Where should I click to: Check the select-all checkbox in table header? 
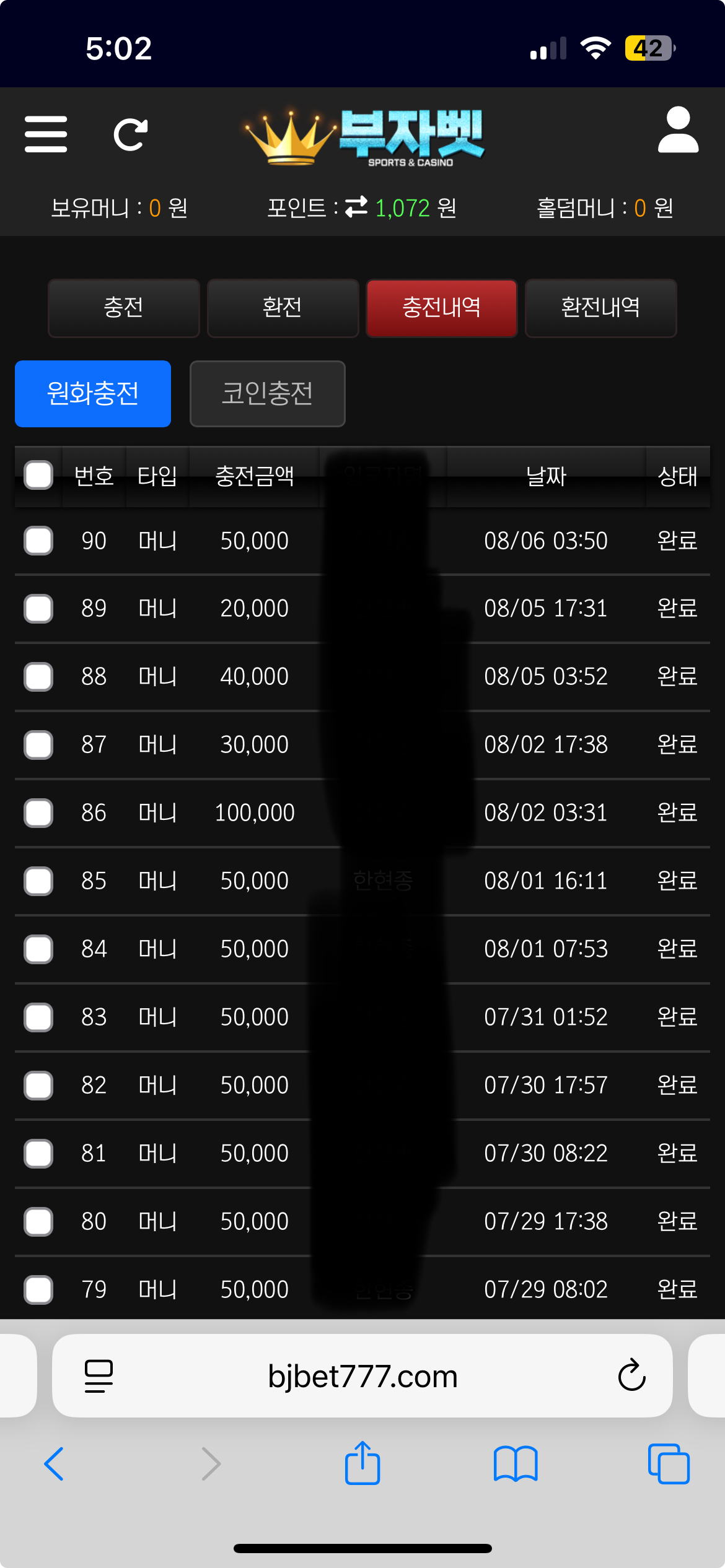click(38, 476)
